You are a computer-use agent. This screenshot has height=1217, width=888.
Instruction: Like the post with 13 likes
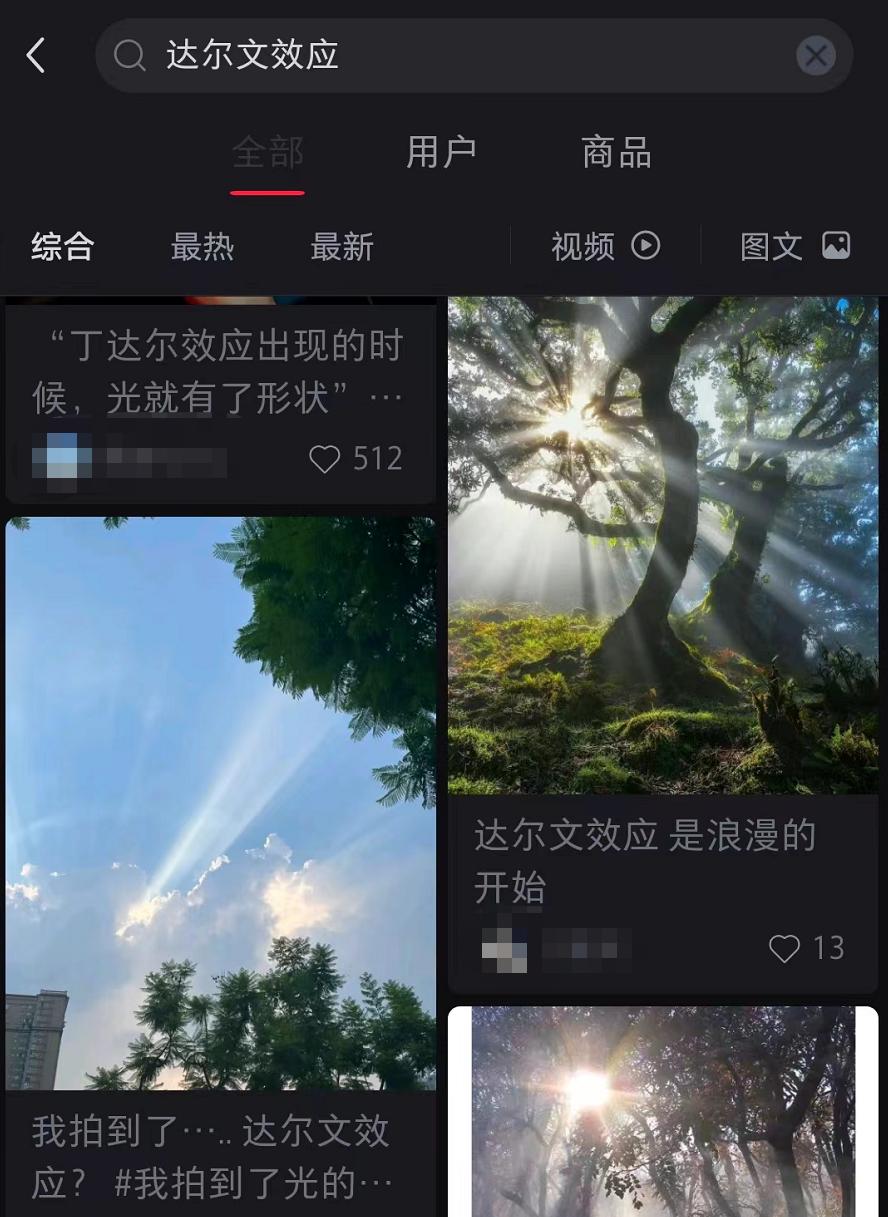click(x=785, y=948)
